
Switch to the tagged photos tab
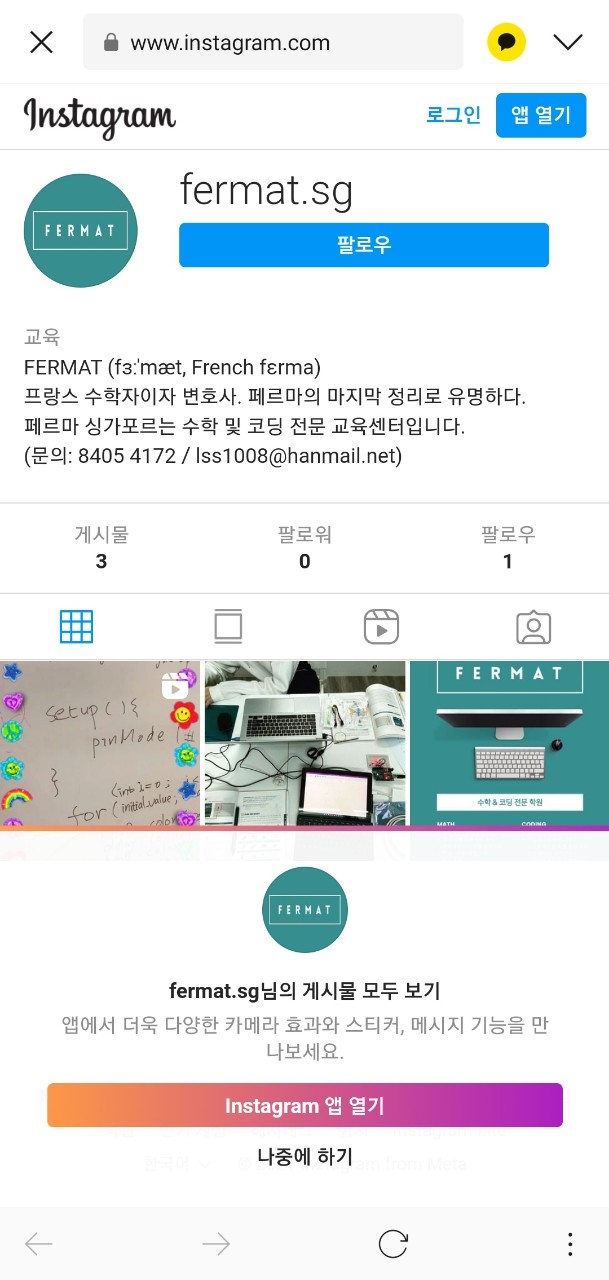tap(533, 627)
